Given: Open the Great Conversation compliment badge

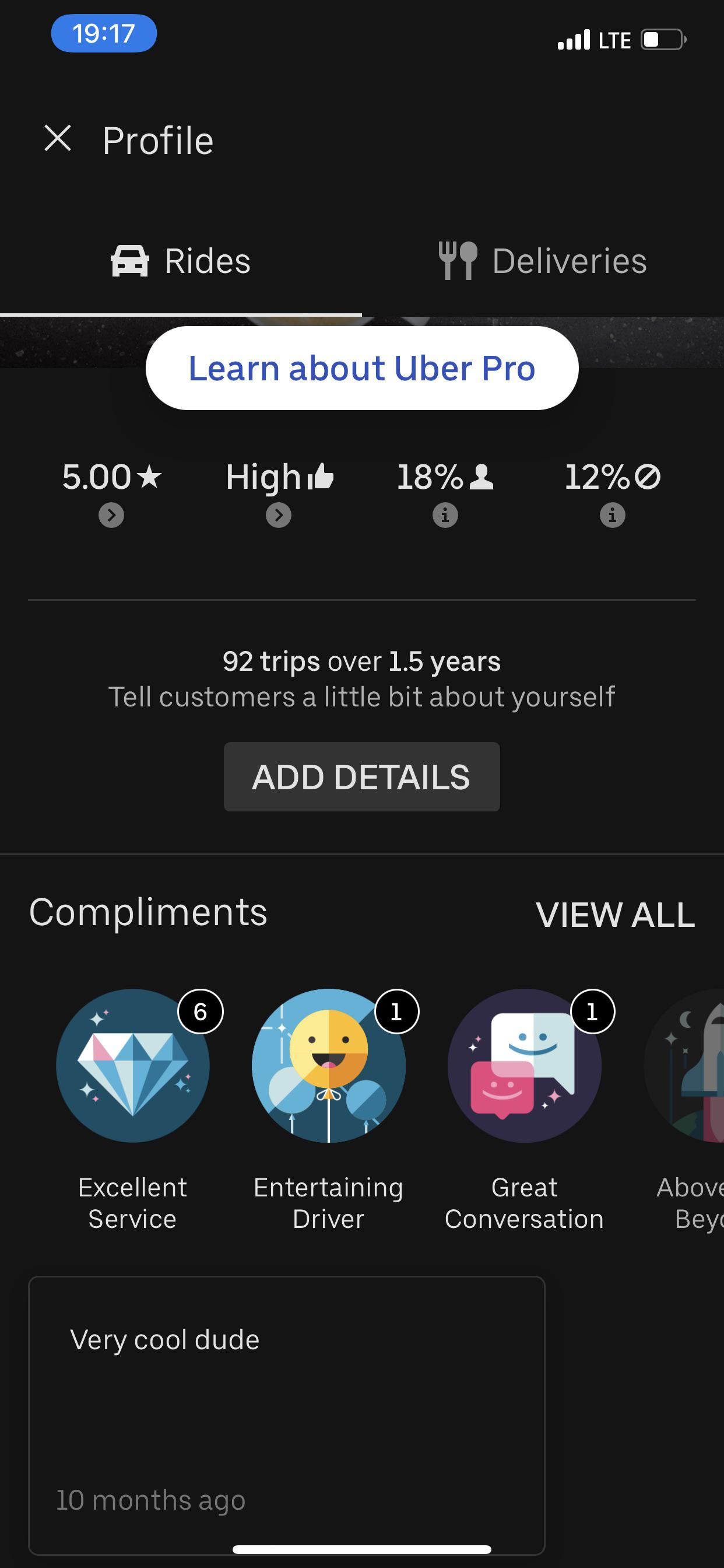Looking at the screenshot, I should coord(524,1066).
